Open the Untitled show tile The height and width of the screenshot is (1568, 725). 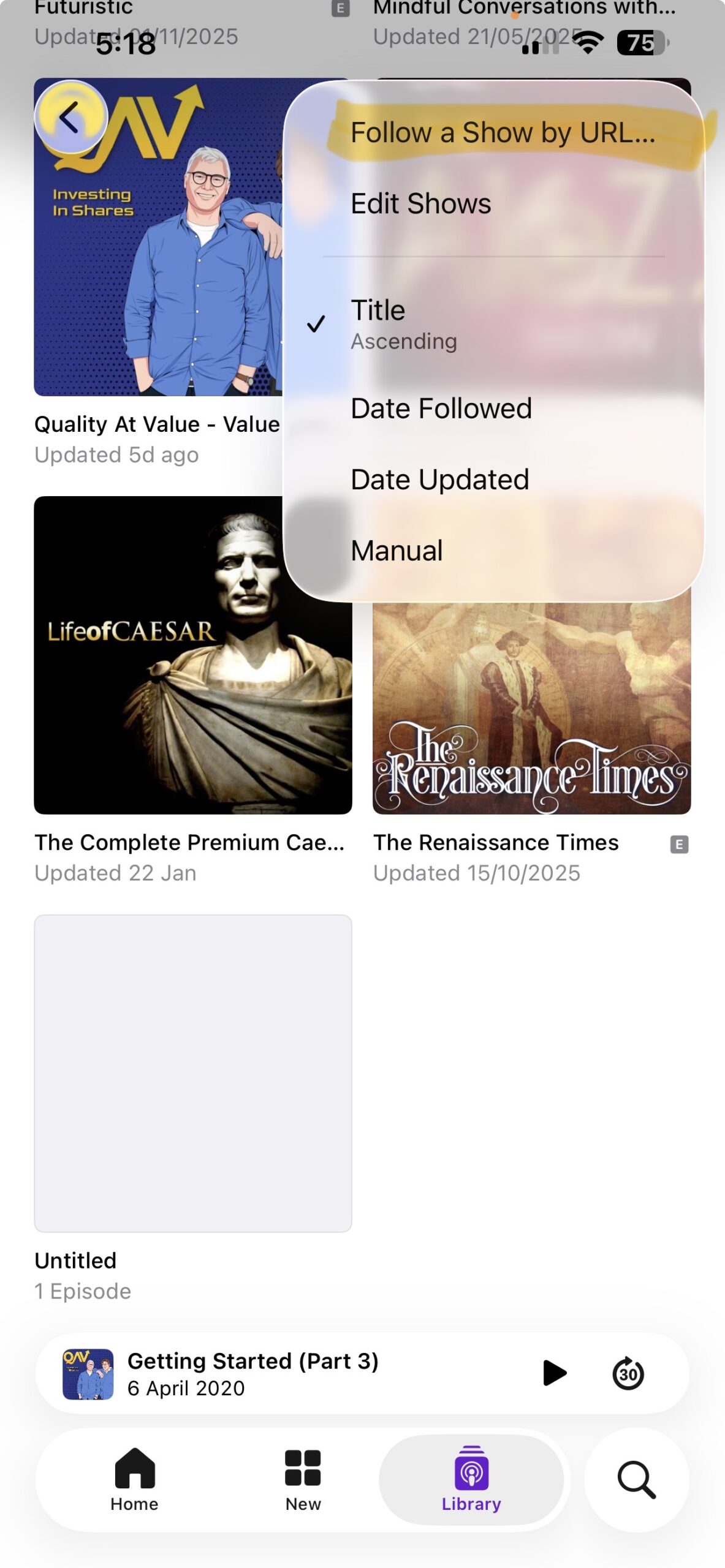[x=192, y=1073]
